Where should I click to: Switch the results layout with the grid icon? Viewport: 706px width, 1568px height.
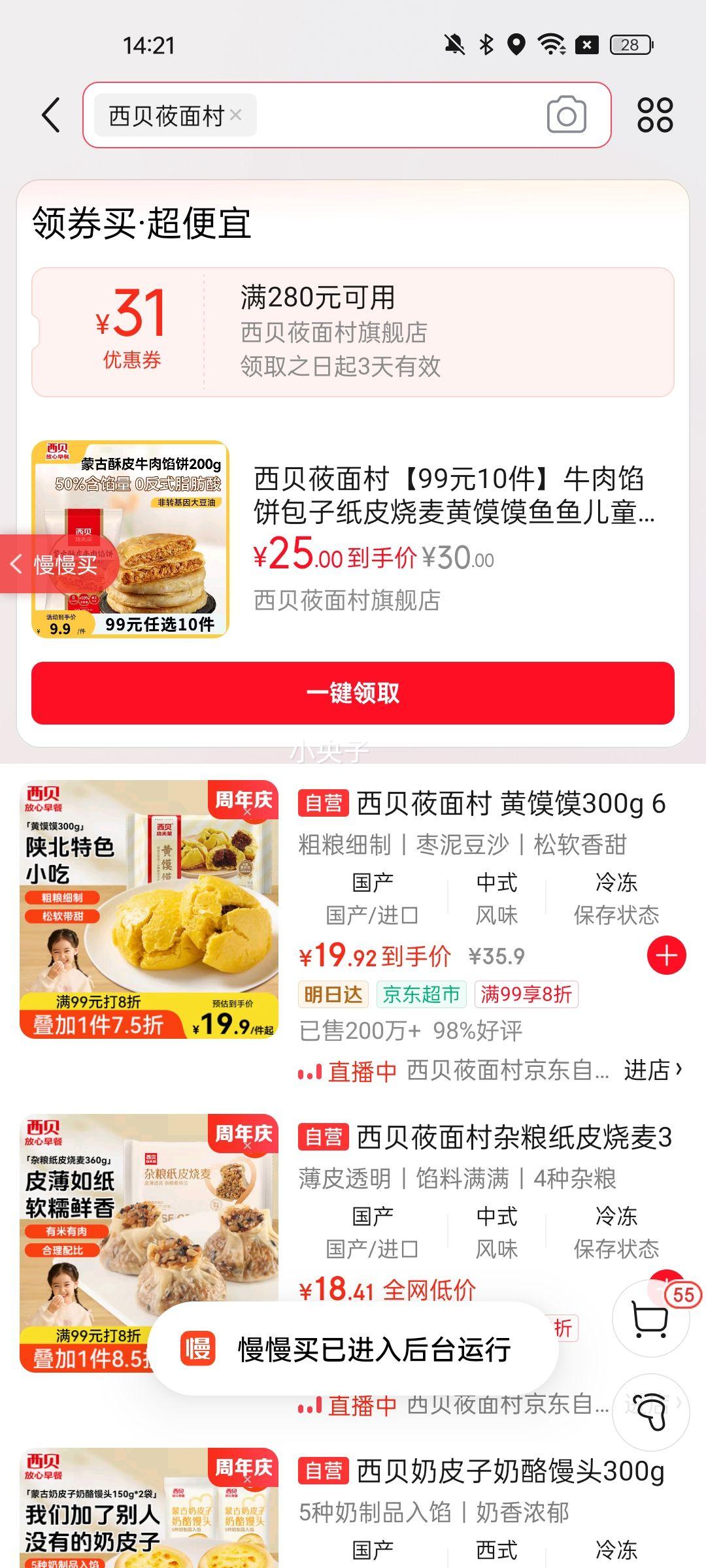tap(655, 116)
